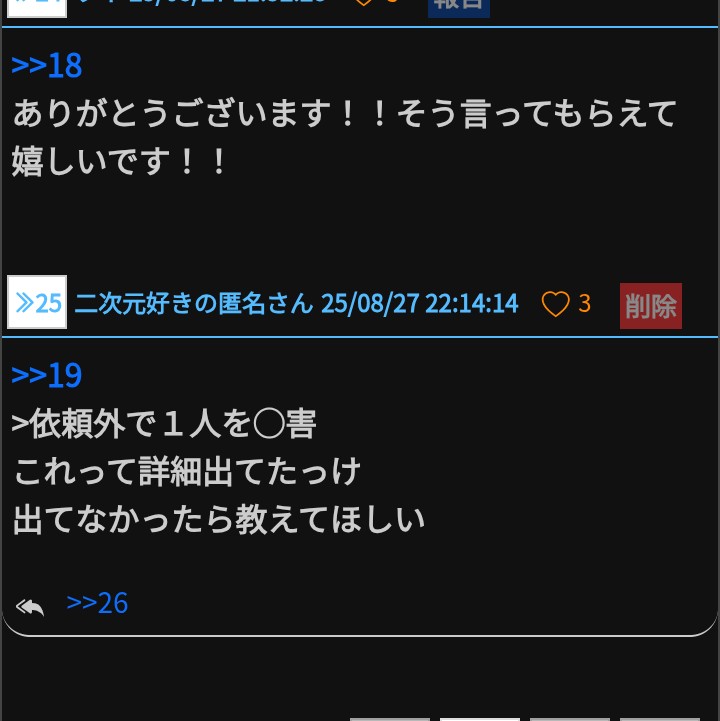720x721 pixels.
Task: Tap the reply-all arrow icon
Action: pyautogui.click(x=30, y=606)
